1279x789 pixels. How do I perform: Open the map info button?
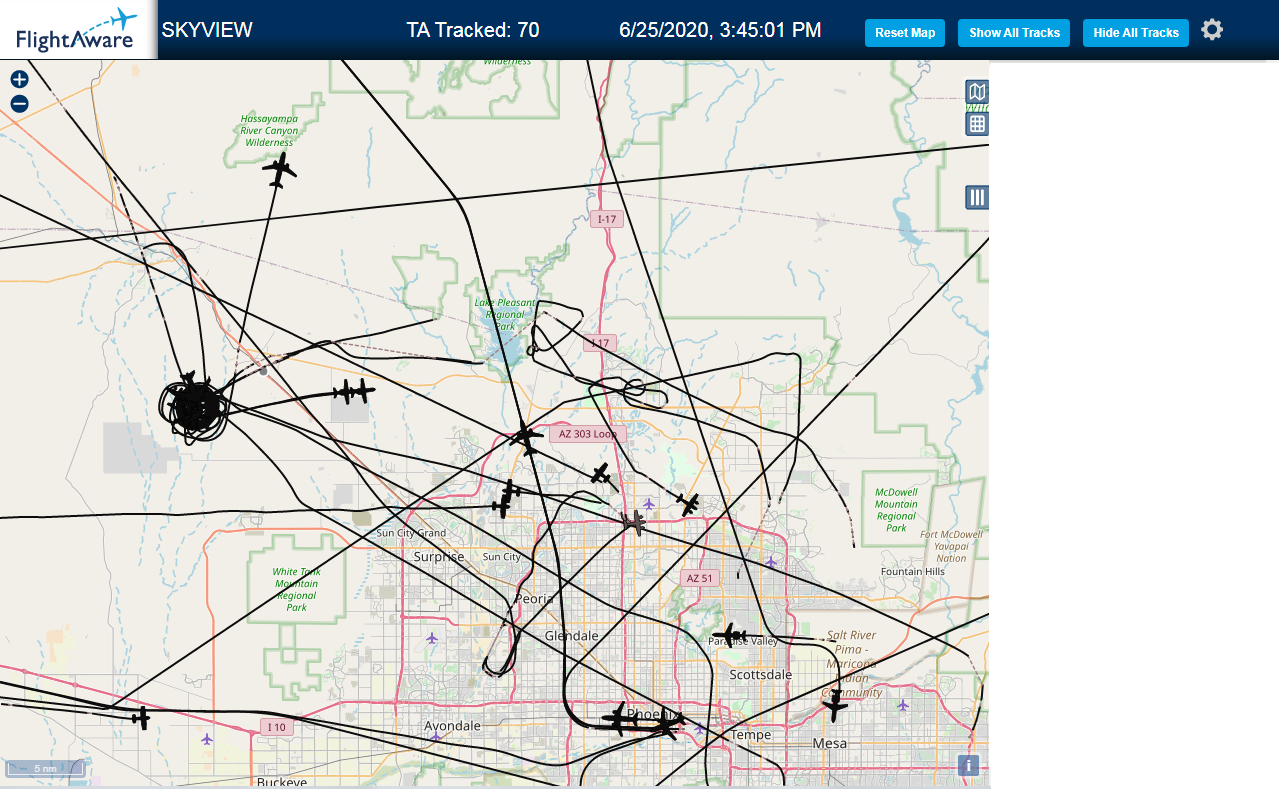click(x=968, y=766)
